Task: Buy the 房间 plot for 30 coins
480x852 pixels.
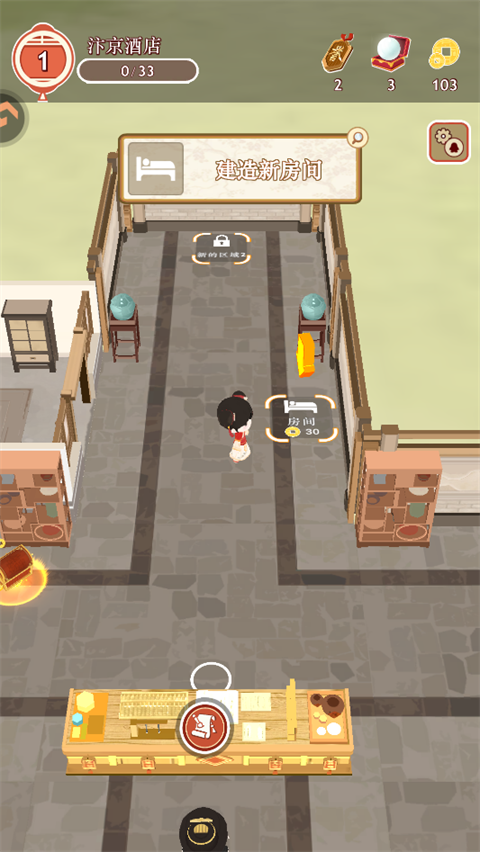Action: pos(301,418)
